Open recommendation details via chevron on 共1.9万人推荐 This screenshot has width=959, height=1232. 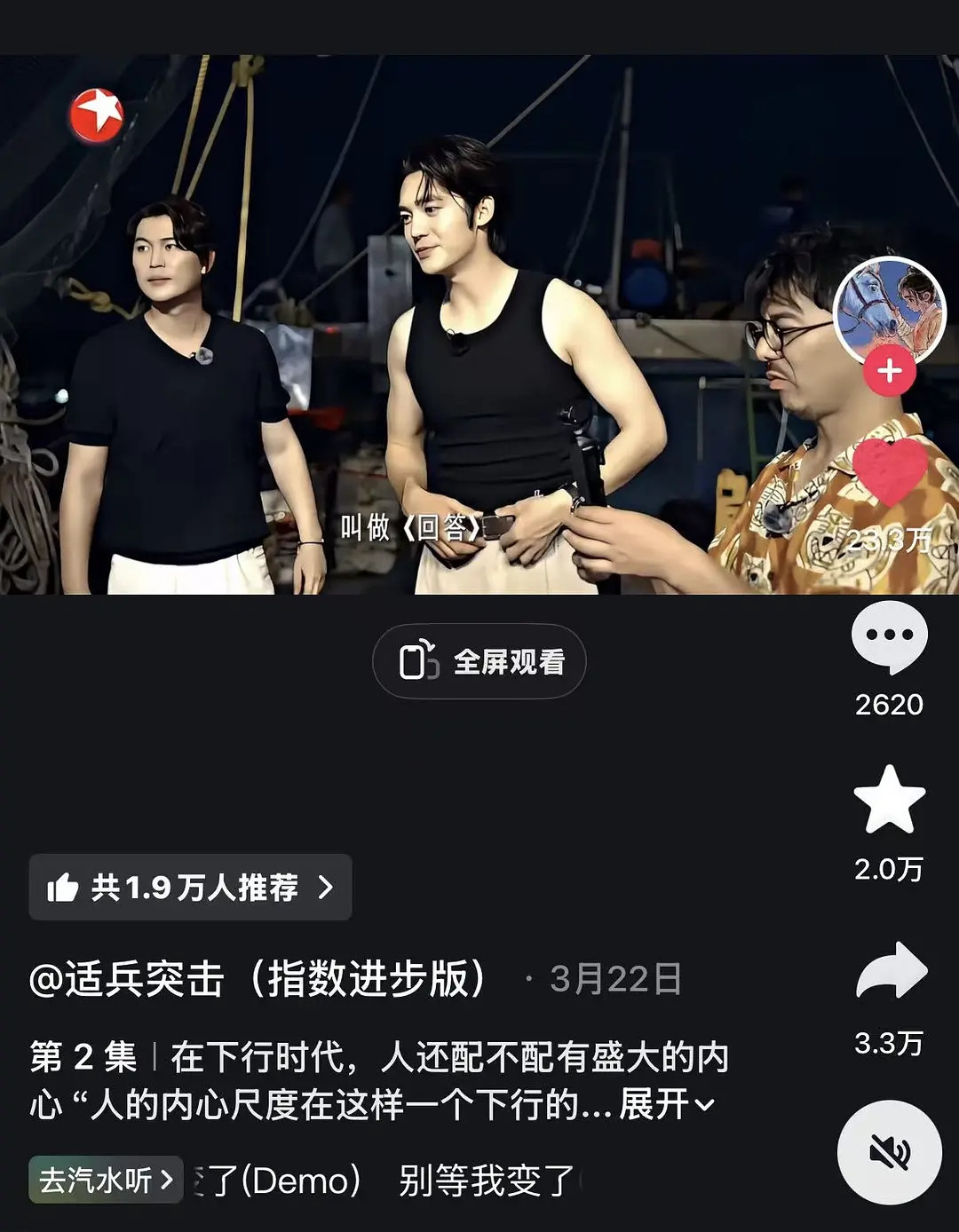[325, 887]
